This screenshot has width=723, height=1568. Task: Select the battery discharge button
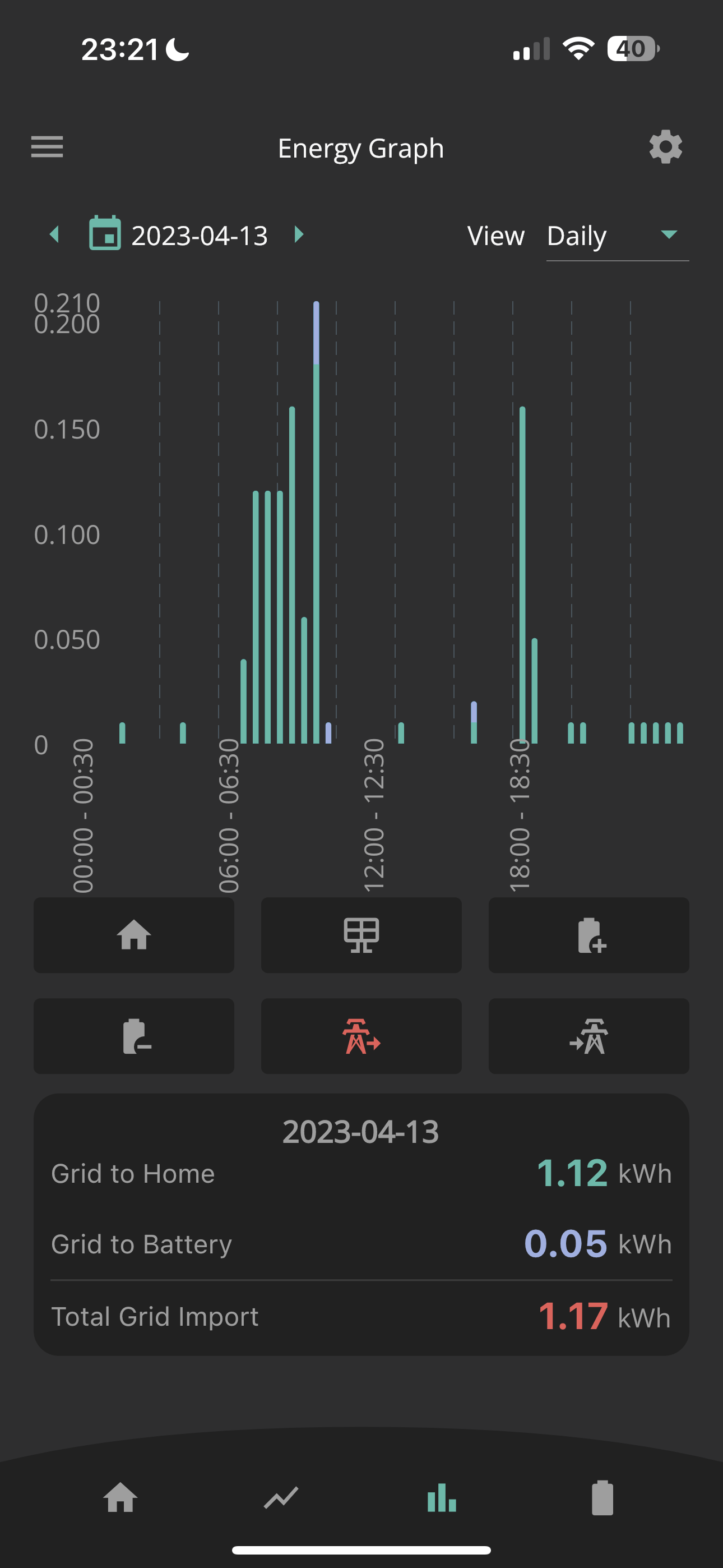pos(134,1036)
